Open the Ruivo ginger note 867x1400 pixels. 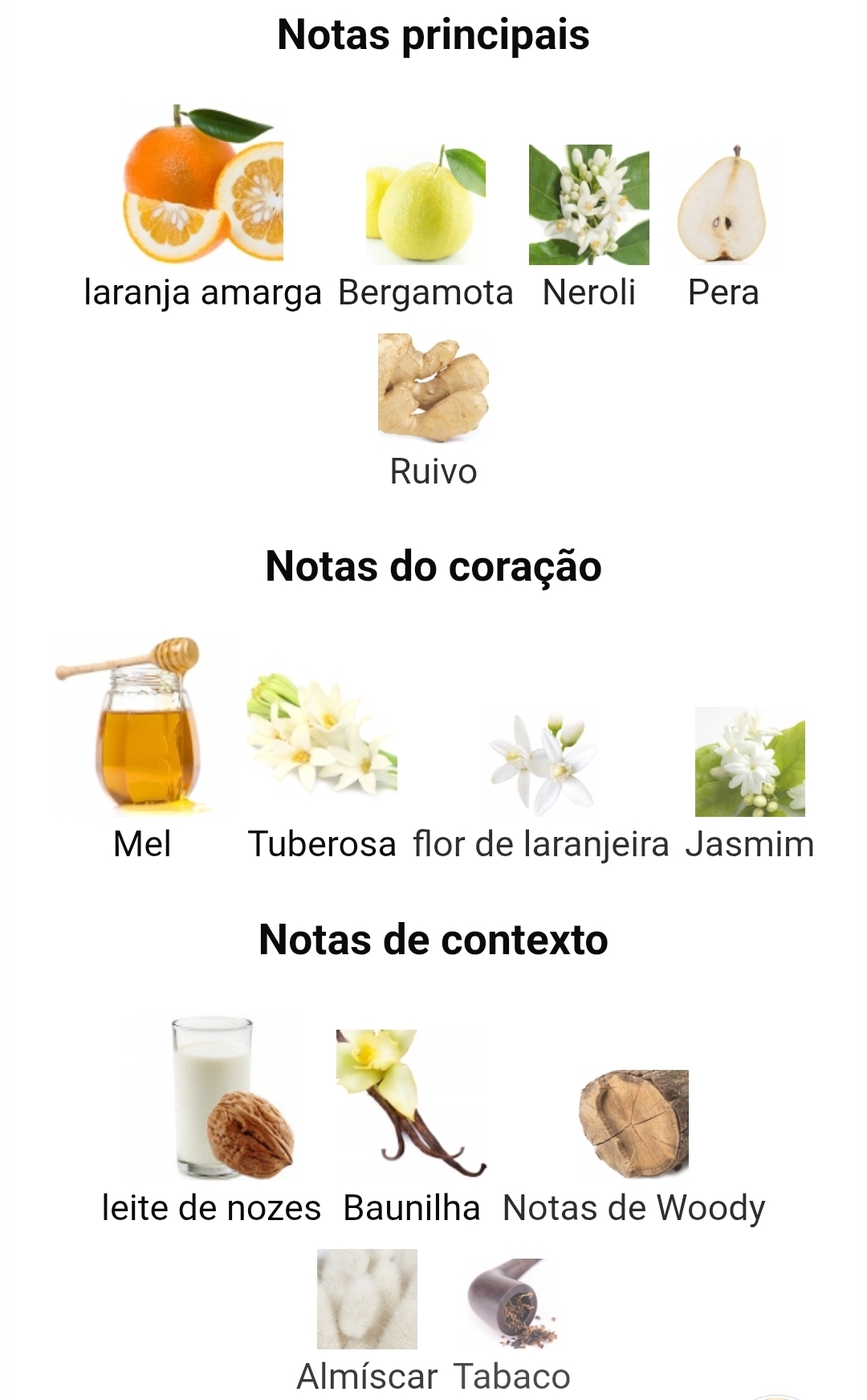point(433,388)
